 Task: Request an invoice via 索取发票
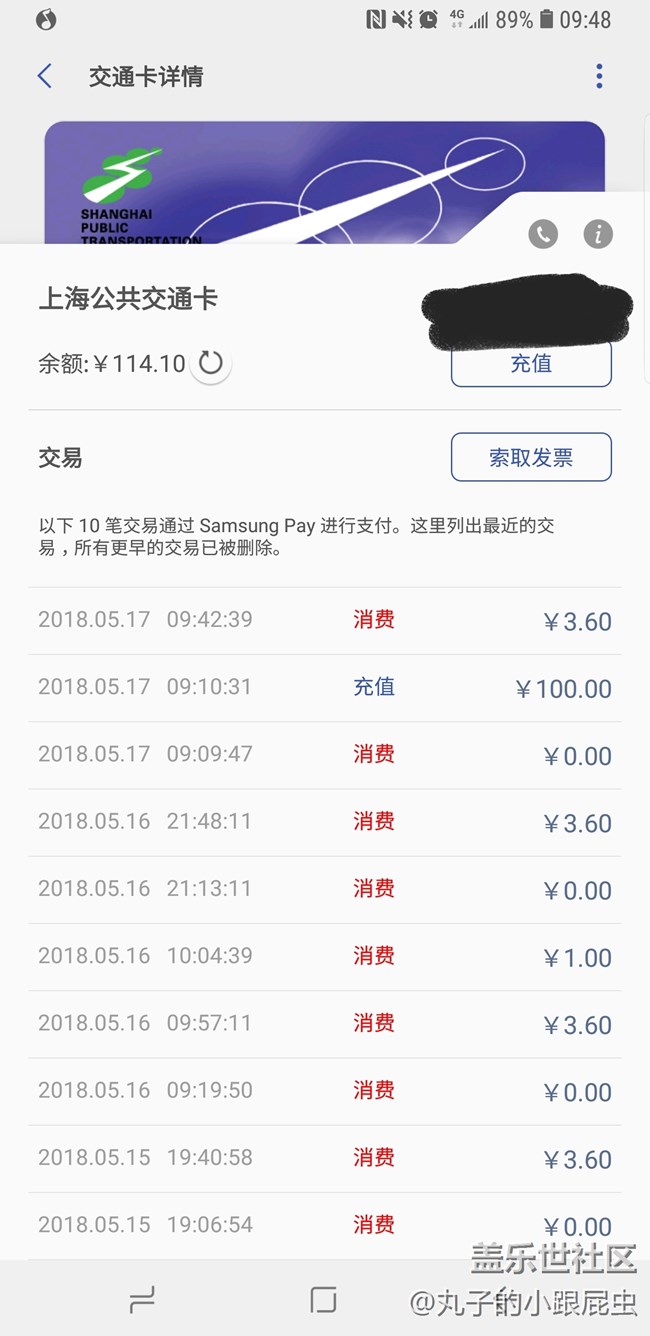pos(531,457)
